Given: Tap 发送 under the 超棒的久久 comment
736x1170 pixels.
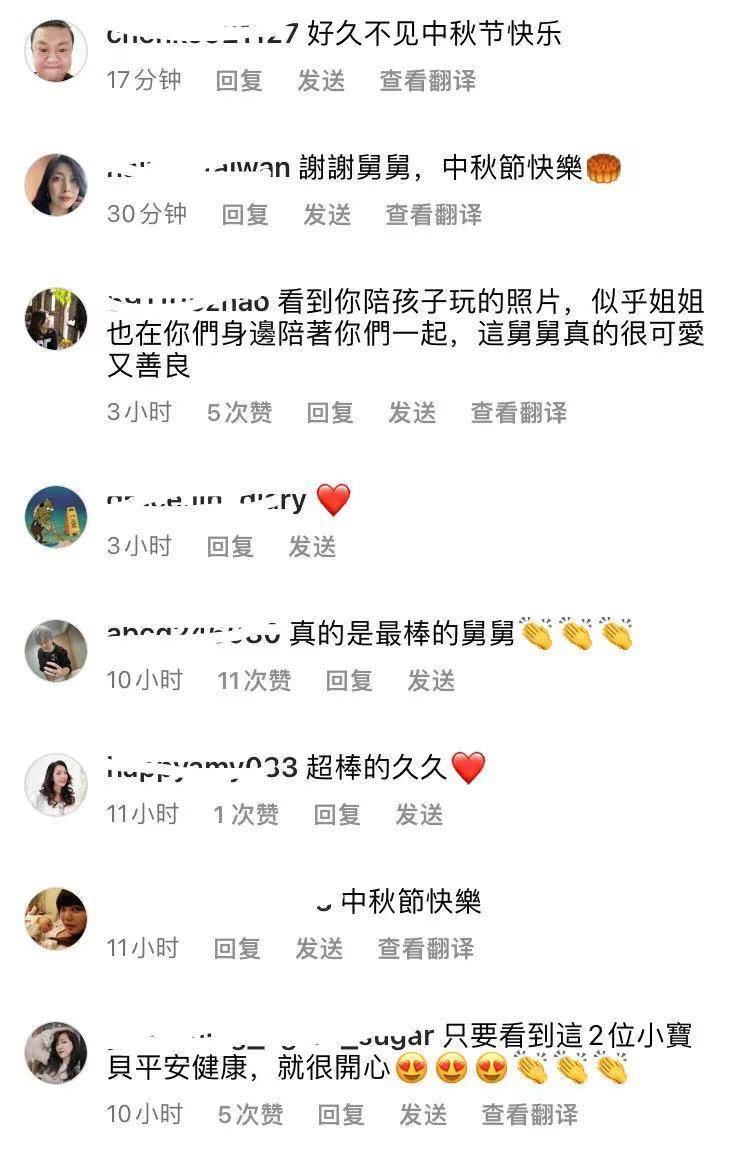Looking at the screenshot, I should [x=419, y=816].
